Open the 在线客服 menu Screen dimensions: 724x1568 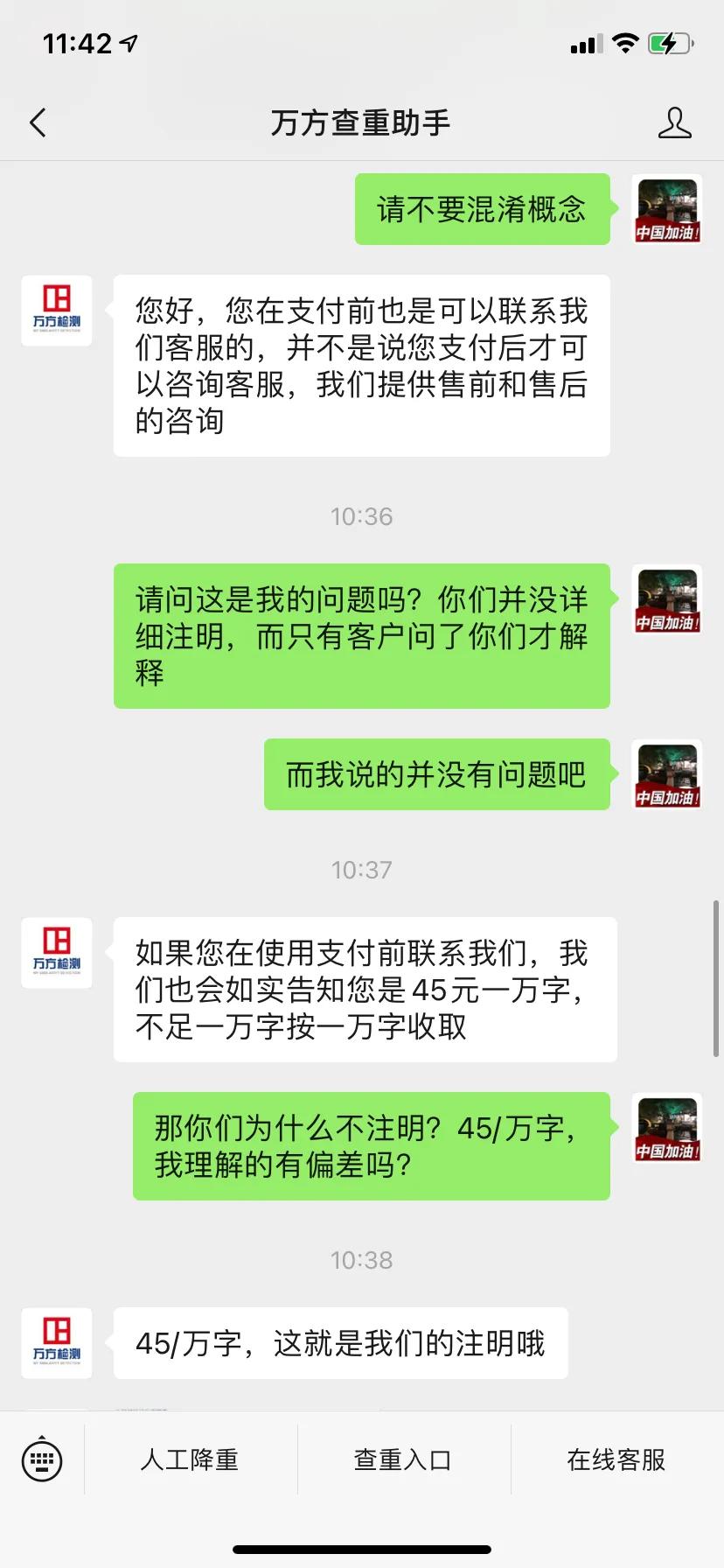point(615,1459)
